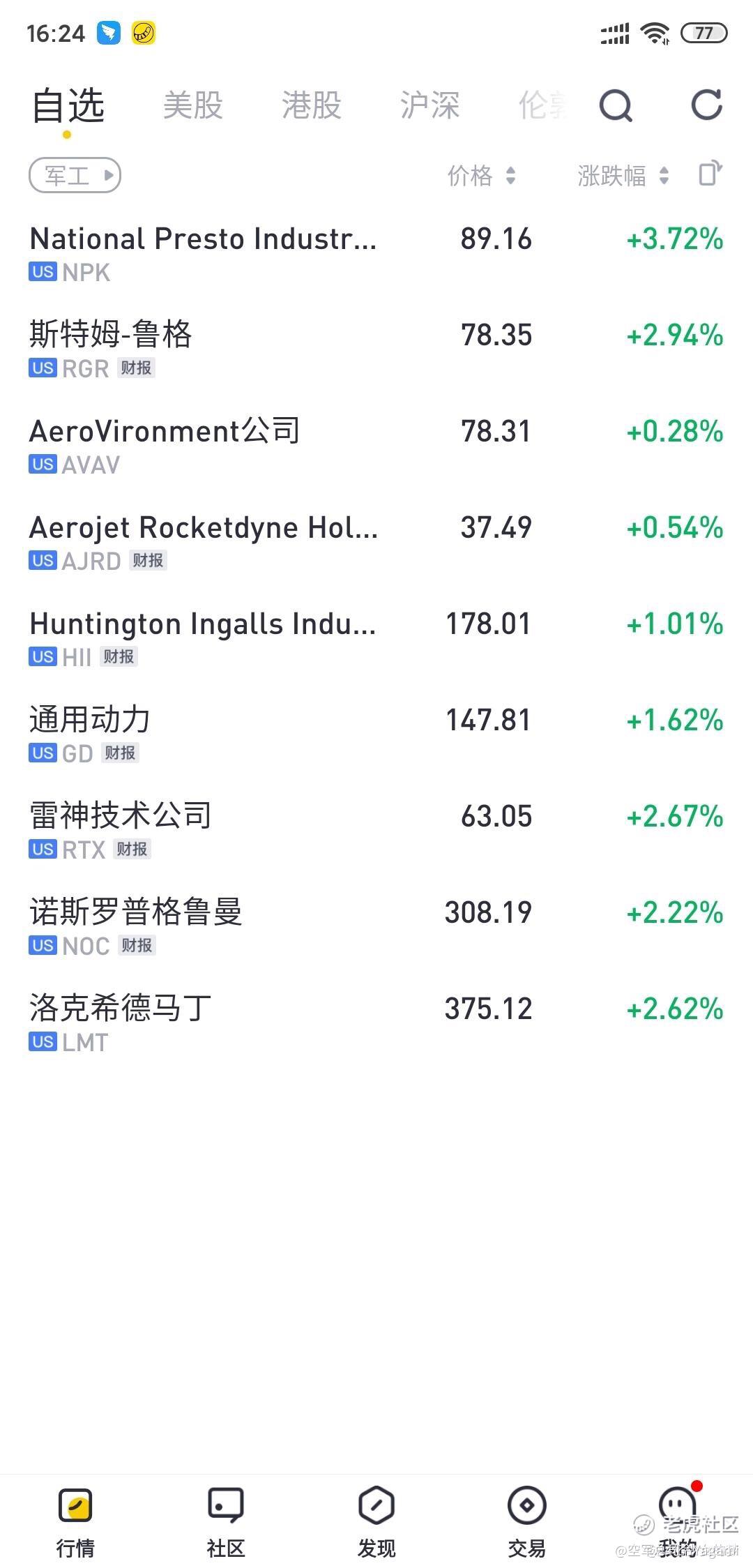
Task: Open the search magnifier icon
Action: pos(615,106)
